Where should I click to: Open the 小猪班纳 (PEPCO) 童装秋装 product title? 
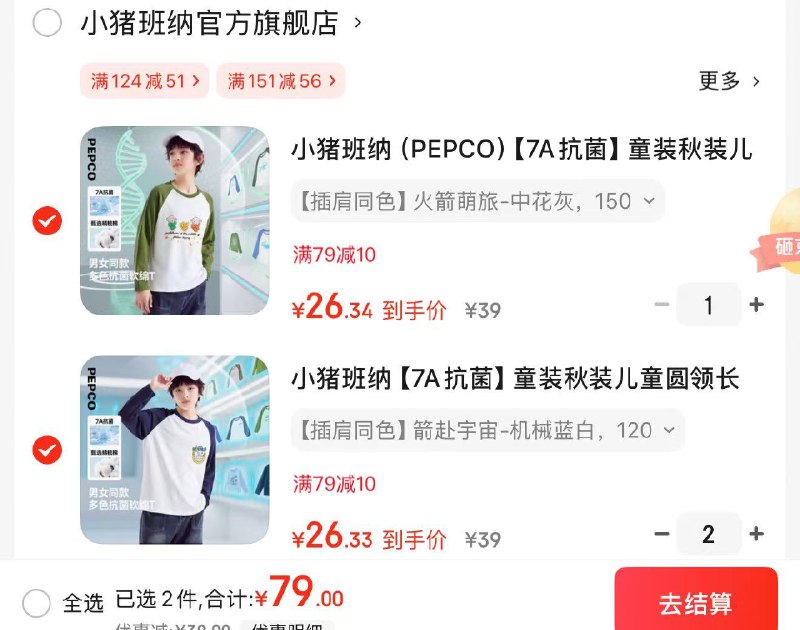[521, 150]
